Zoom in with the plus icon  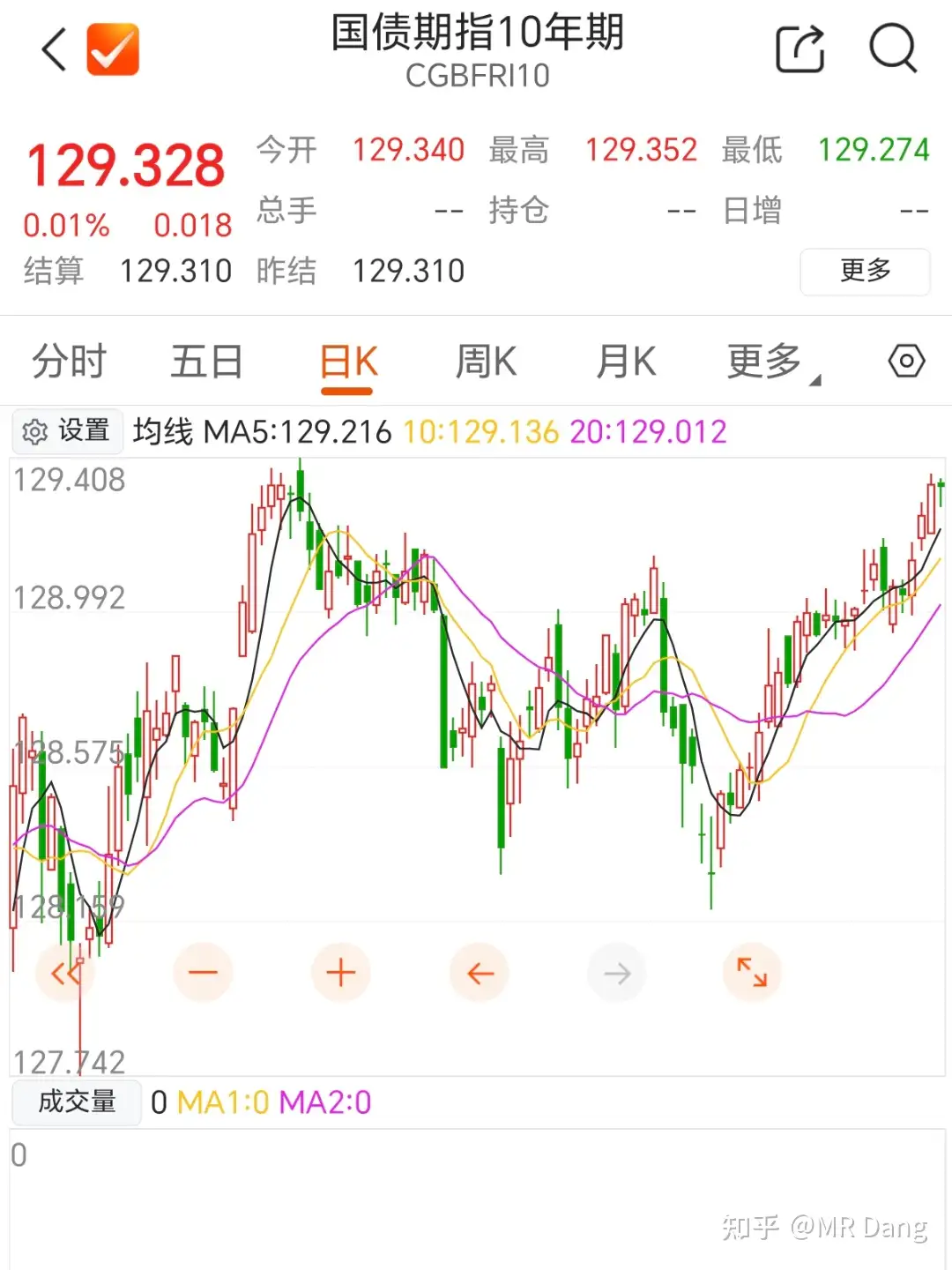341,972
